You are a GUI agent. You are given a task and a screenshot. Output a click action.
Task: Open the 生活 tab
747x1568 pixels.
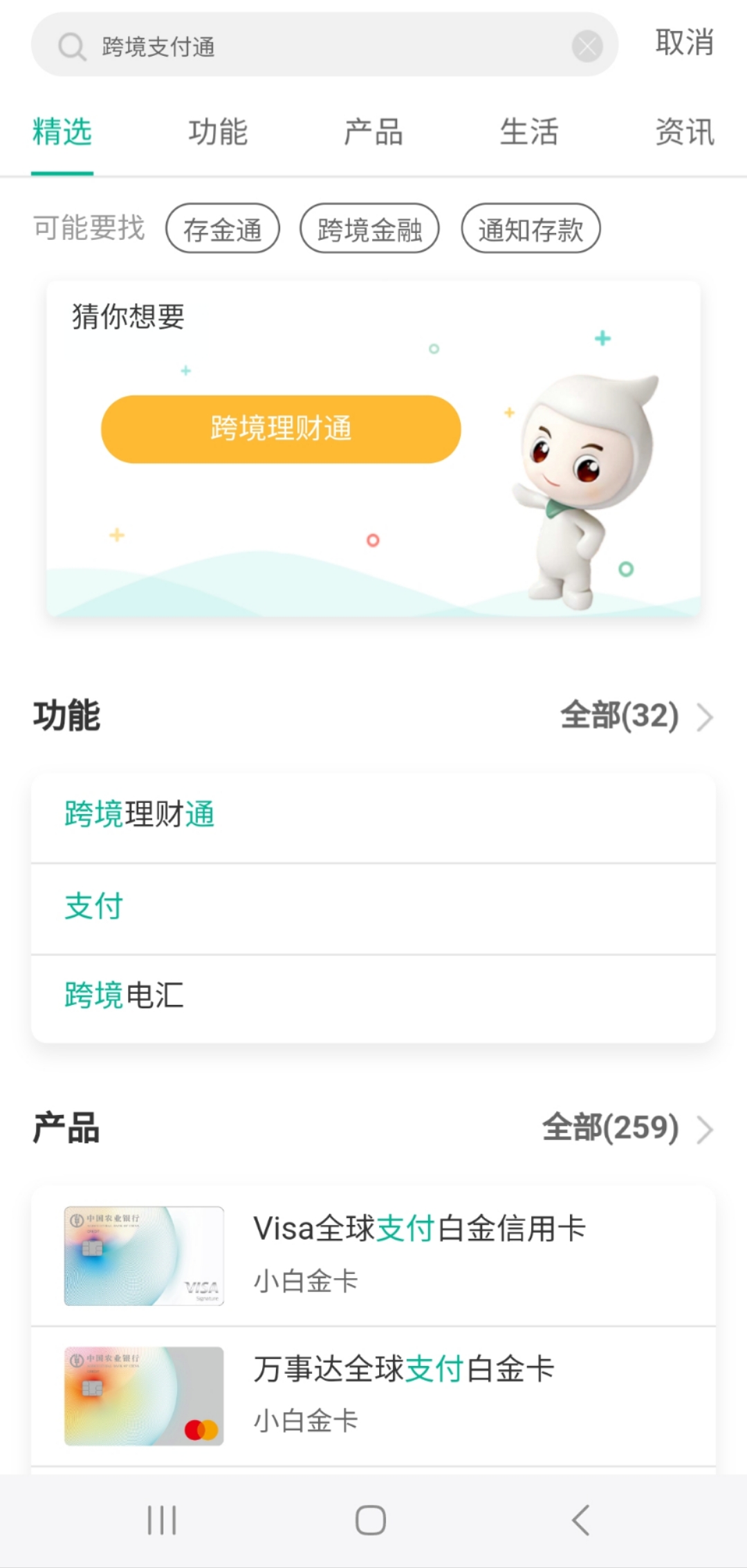click(x=529, y=132)
